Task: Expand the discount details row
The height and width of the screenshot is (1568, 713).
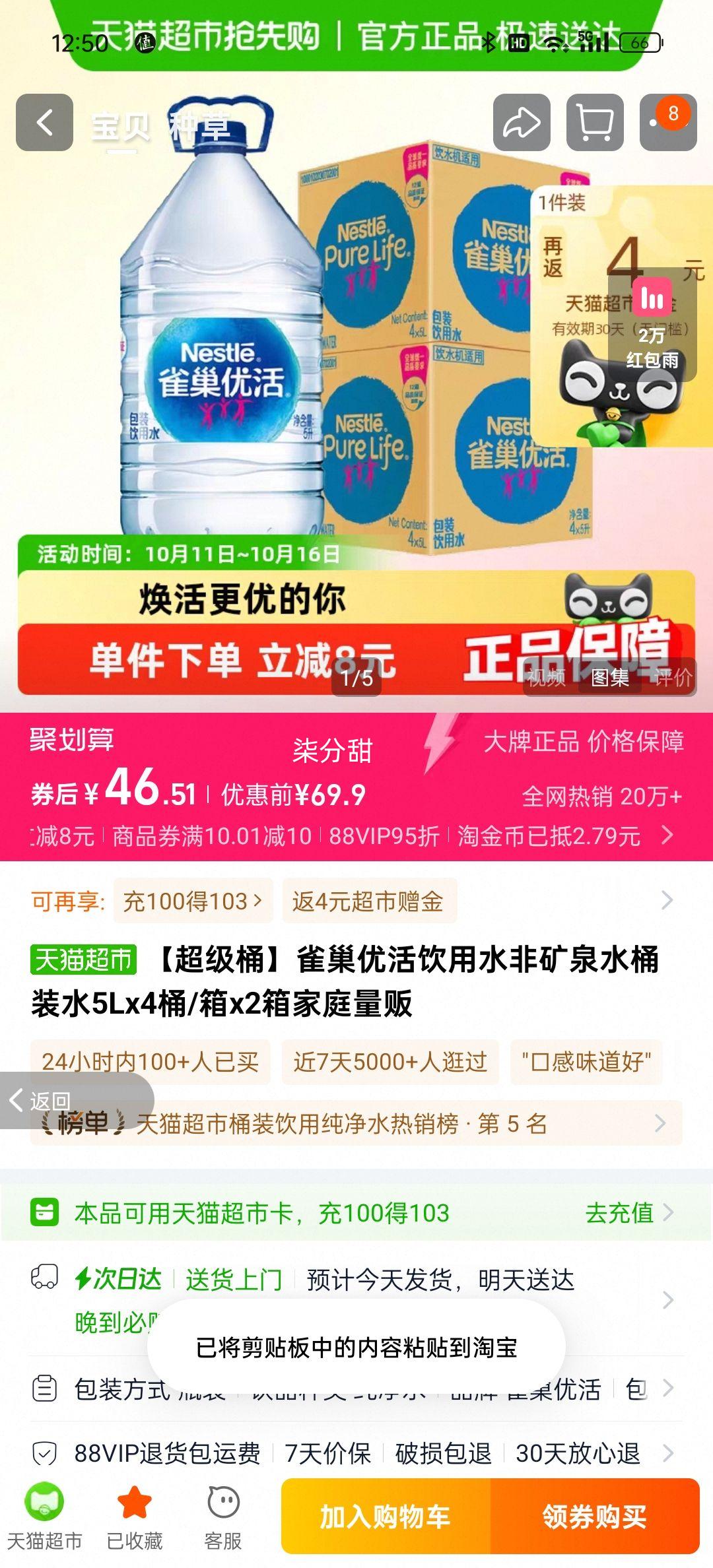Action: [x=667, y=835]
